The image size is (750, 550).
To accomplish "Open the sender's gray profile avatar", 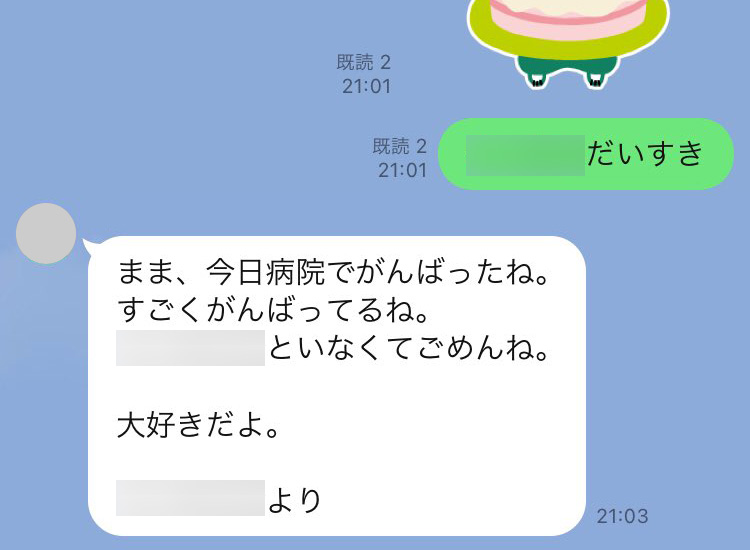I will click(47, 234).
